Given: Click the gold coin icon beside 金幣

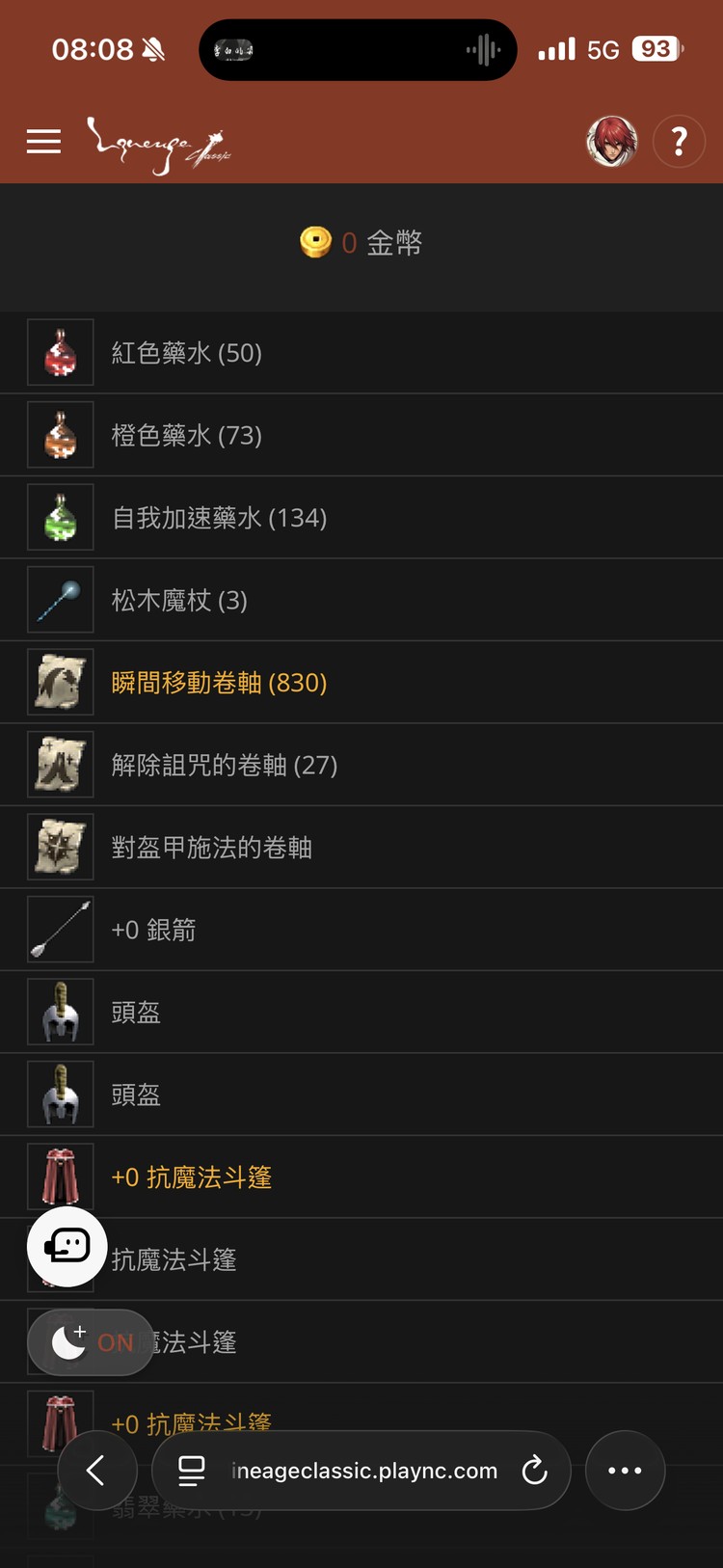Looking at the screenshot, I should coord(317,242).
